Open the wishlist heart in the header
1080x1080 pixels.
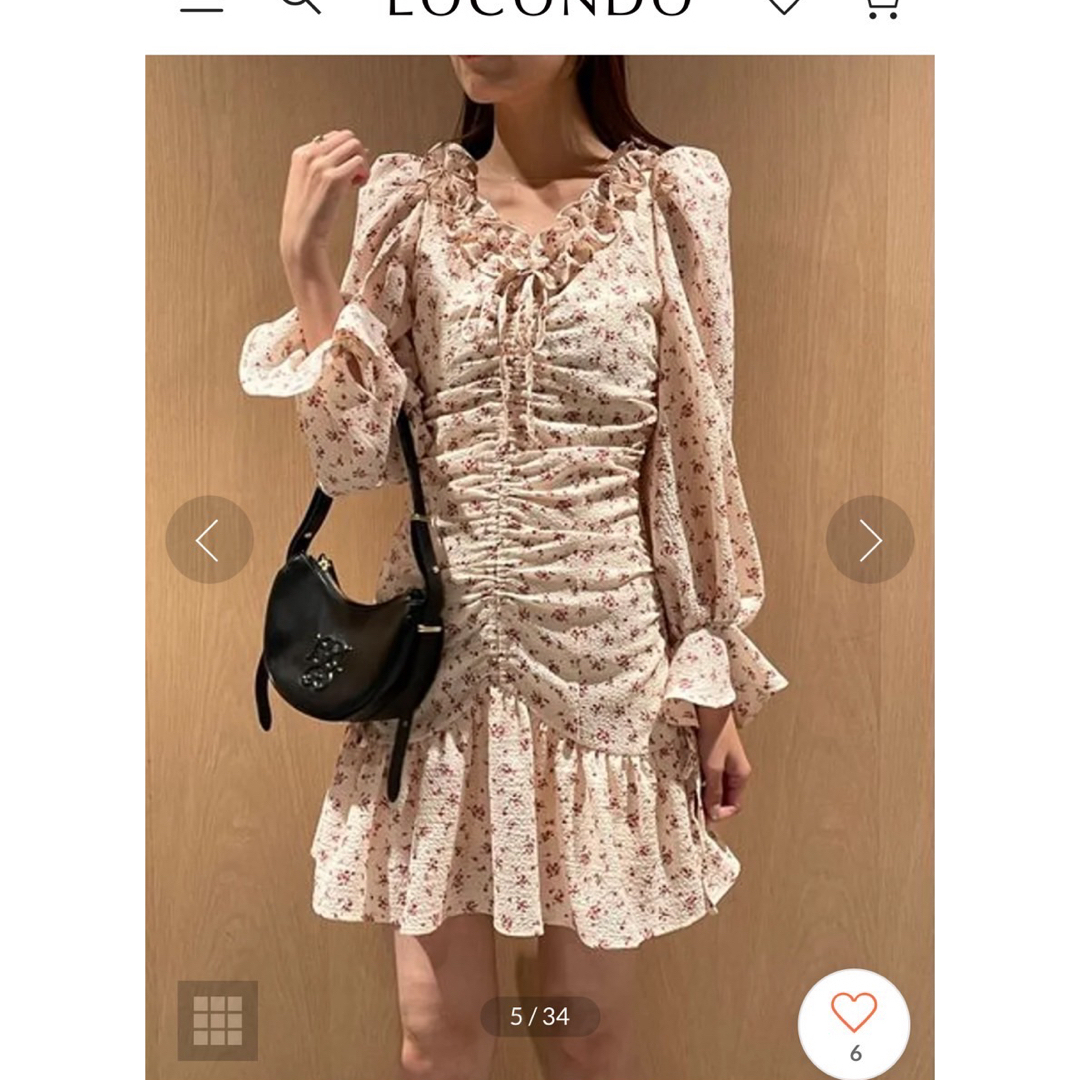coord(784,5)
